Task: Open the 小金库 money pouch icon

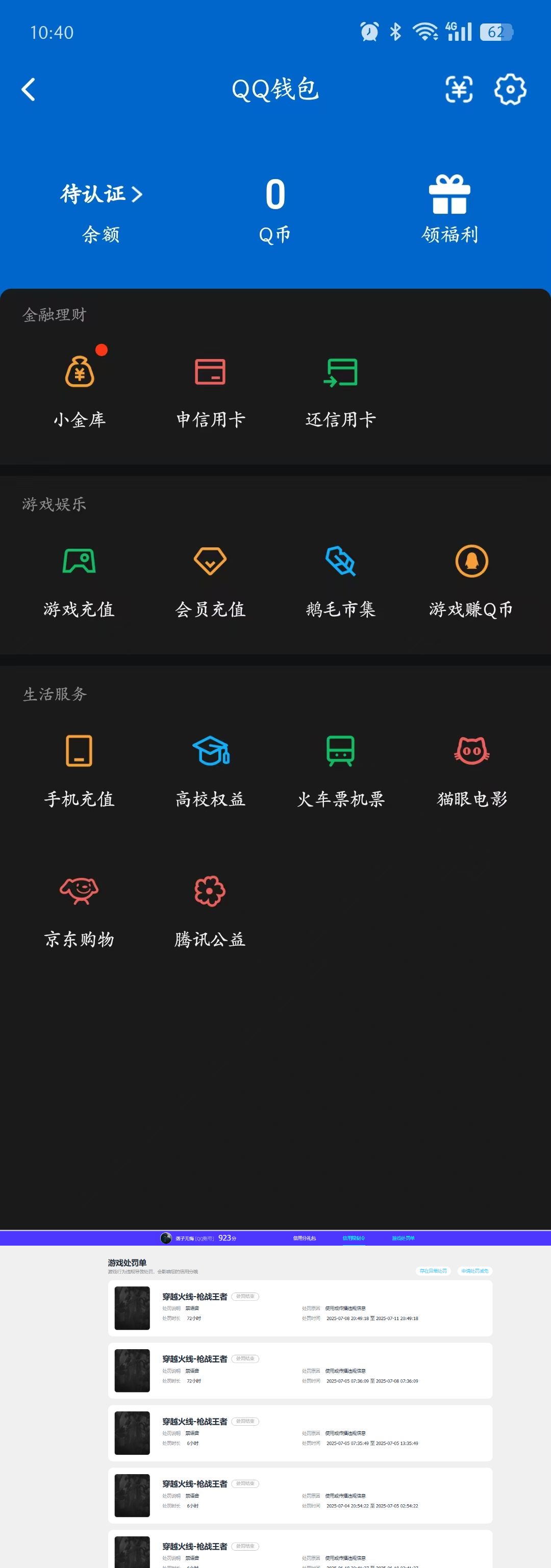Action: pyautogui.click(x=80, y=372)
